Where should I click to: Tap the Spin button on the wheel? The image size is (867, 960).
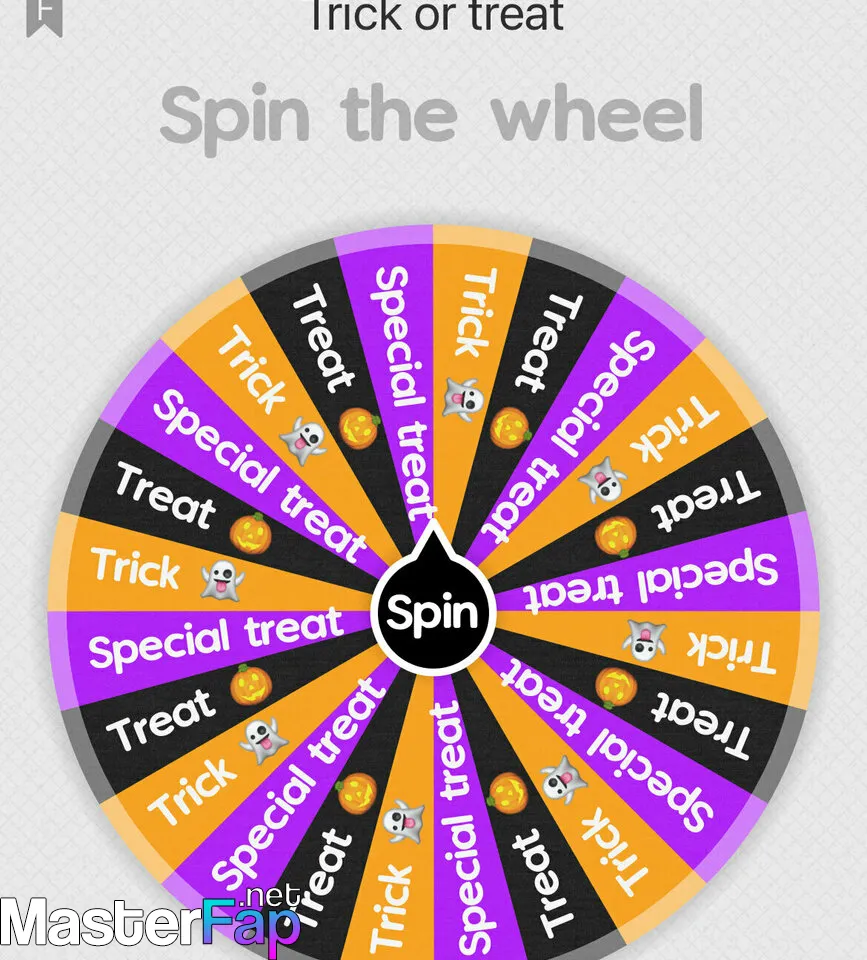pyautogui.click(x=433, y=612)
